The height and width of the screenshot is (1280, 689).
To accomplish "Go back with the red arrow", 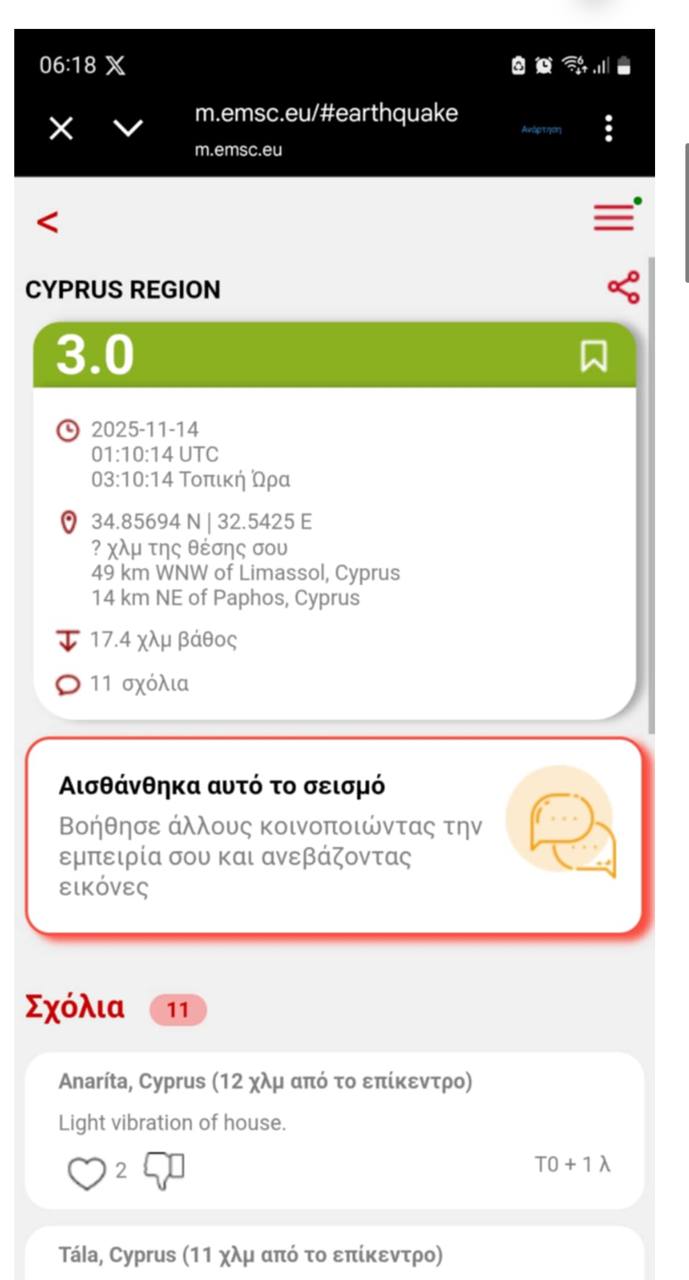I will click(x=47, y=222).
